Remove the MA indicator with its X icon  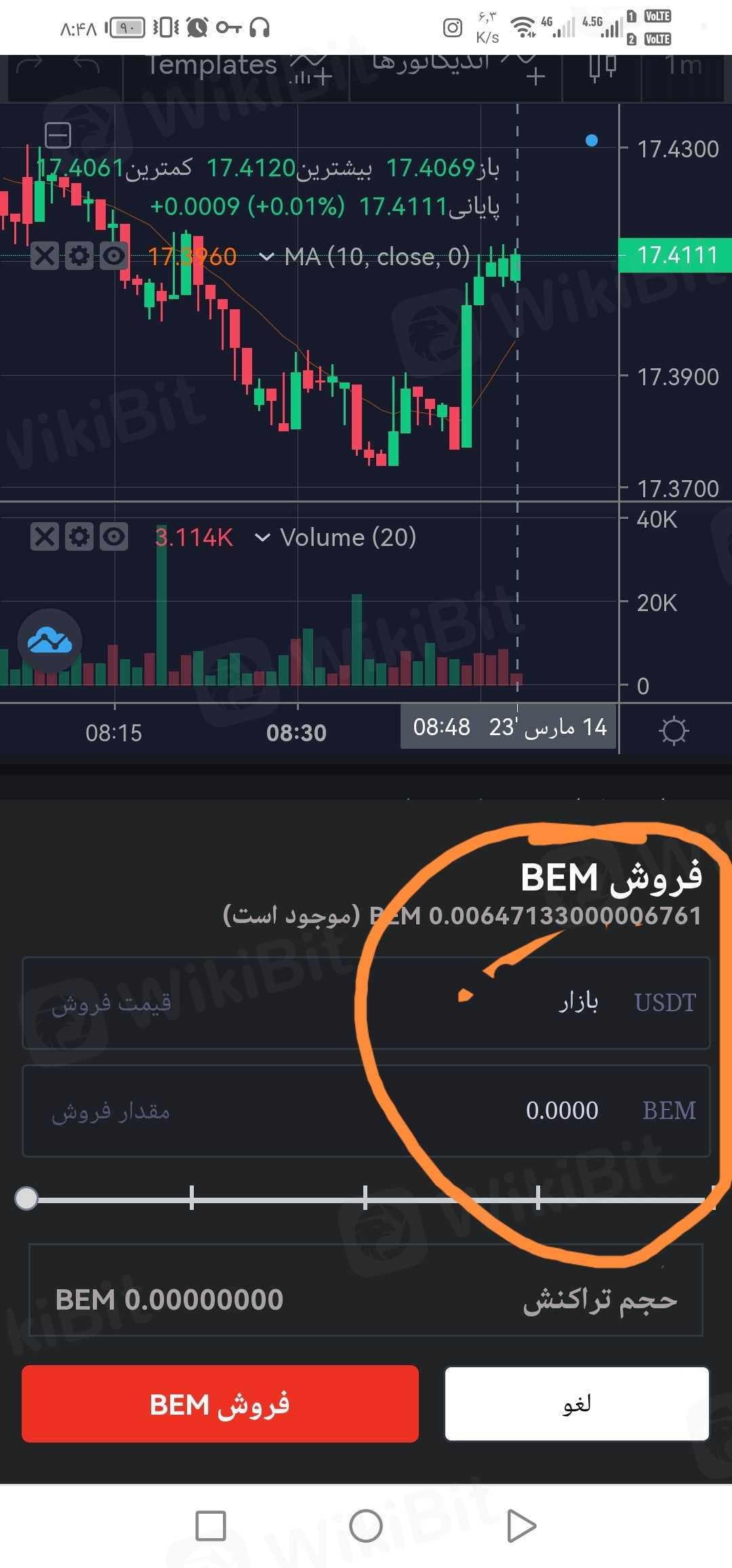pos(45,256)
